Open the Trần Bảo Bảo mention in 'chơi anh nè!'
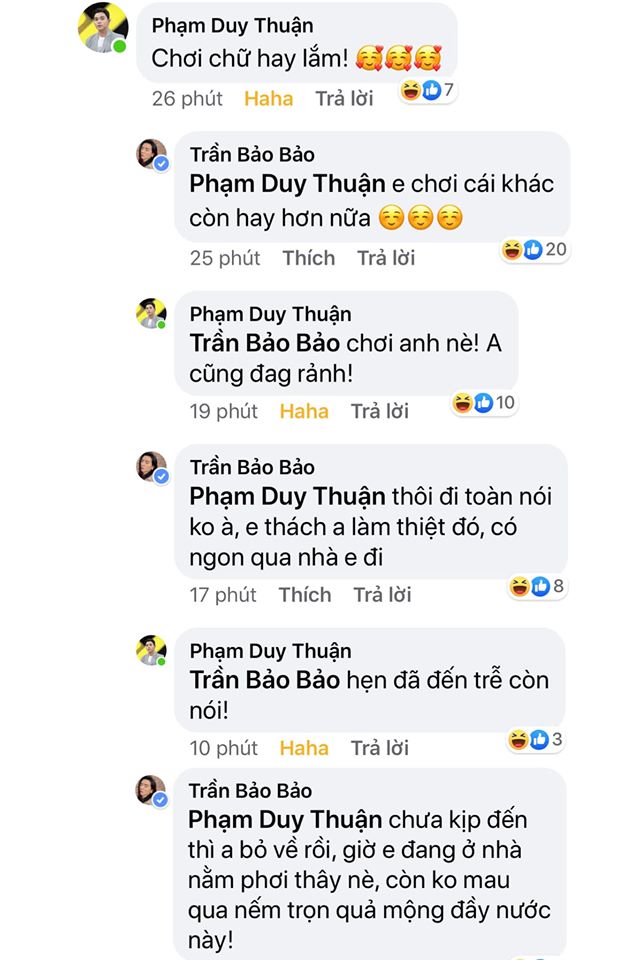Screen dimensions: 640x960 [265, 343]
